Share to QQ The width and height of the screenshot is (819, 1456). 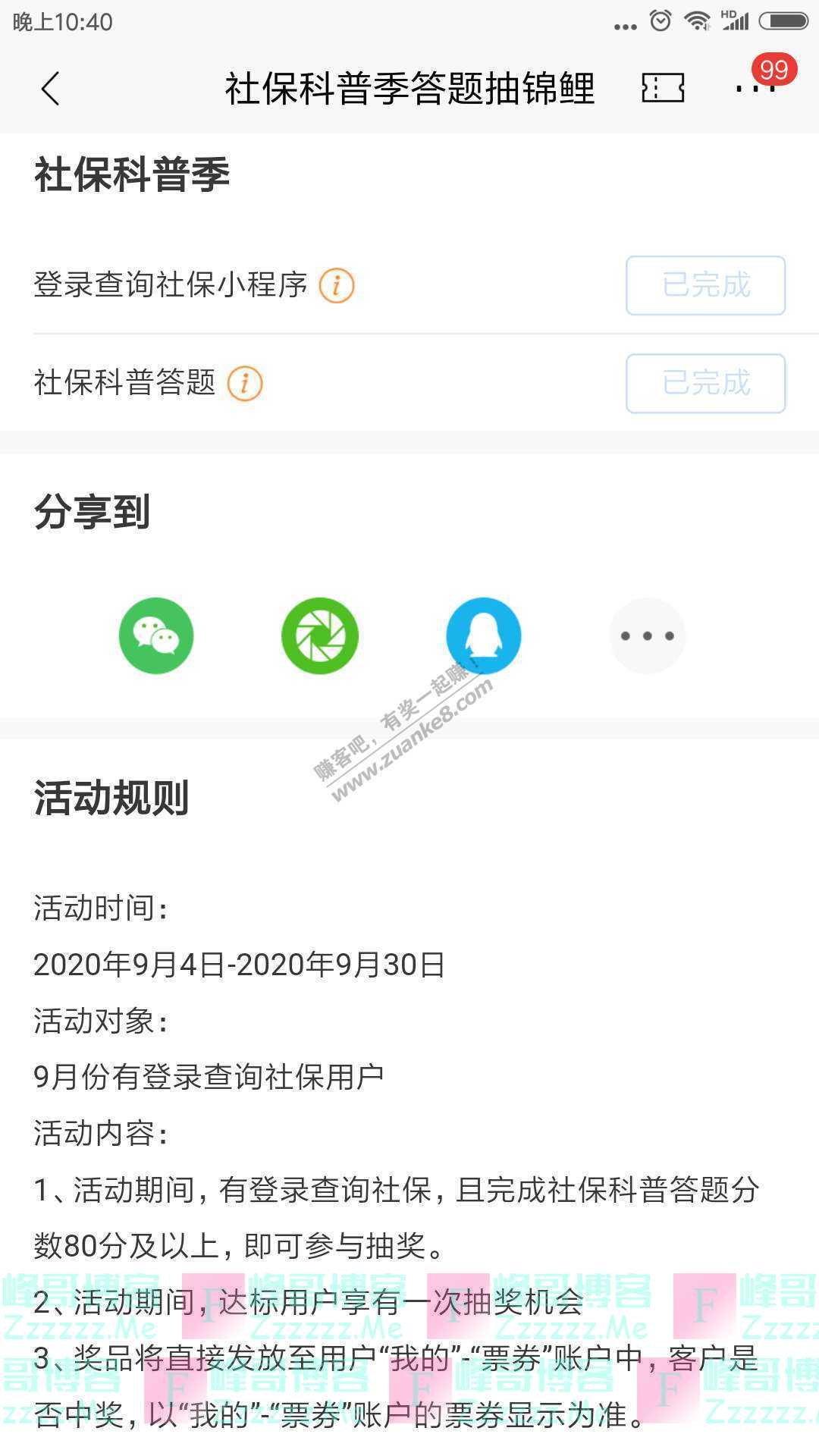[x=484, y=635]
